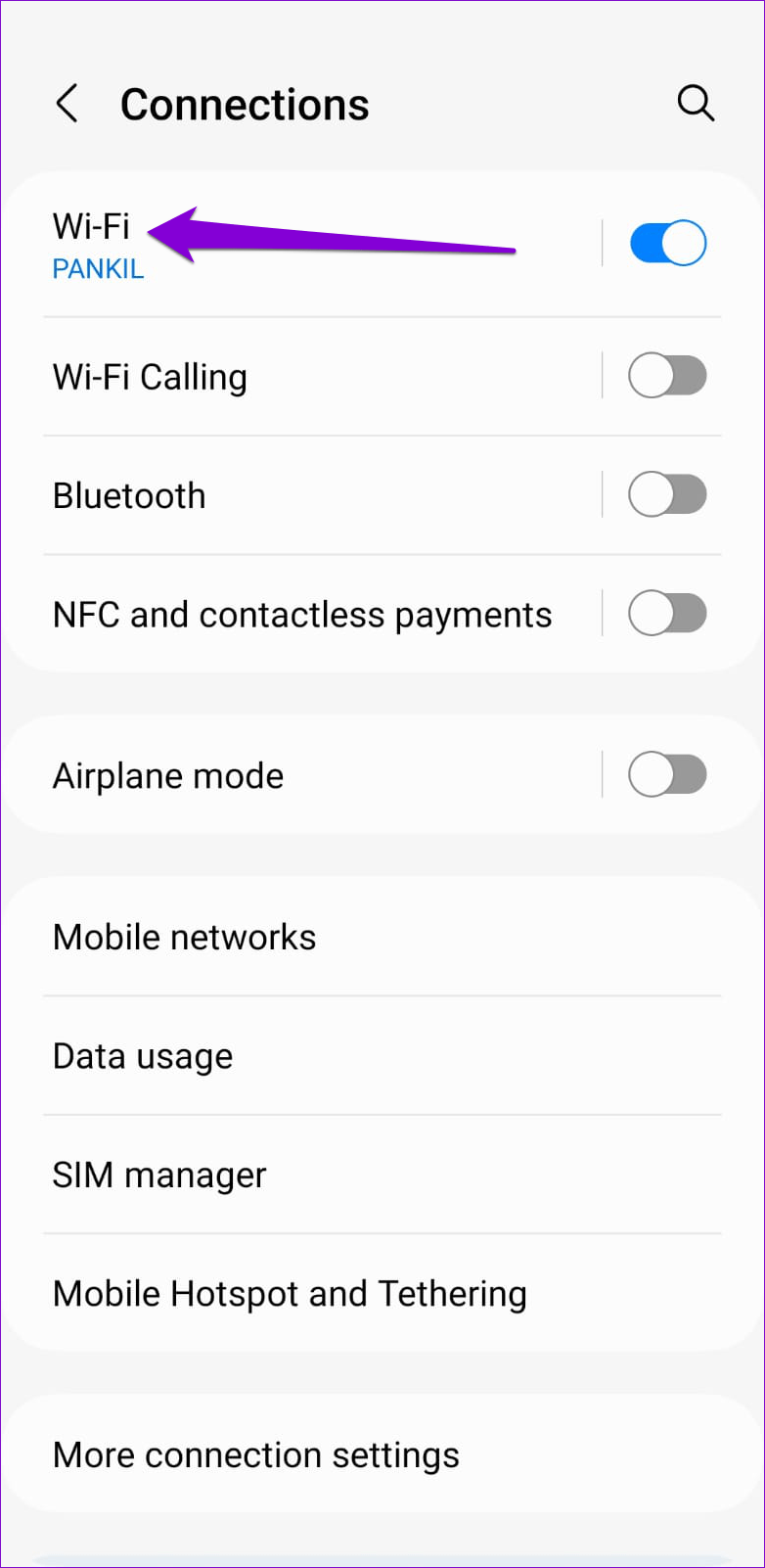Open Data usage
The height and width of the screenshot is (1568, 765).
(x=143, y=1056)
